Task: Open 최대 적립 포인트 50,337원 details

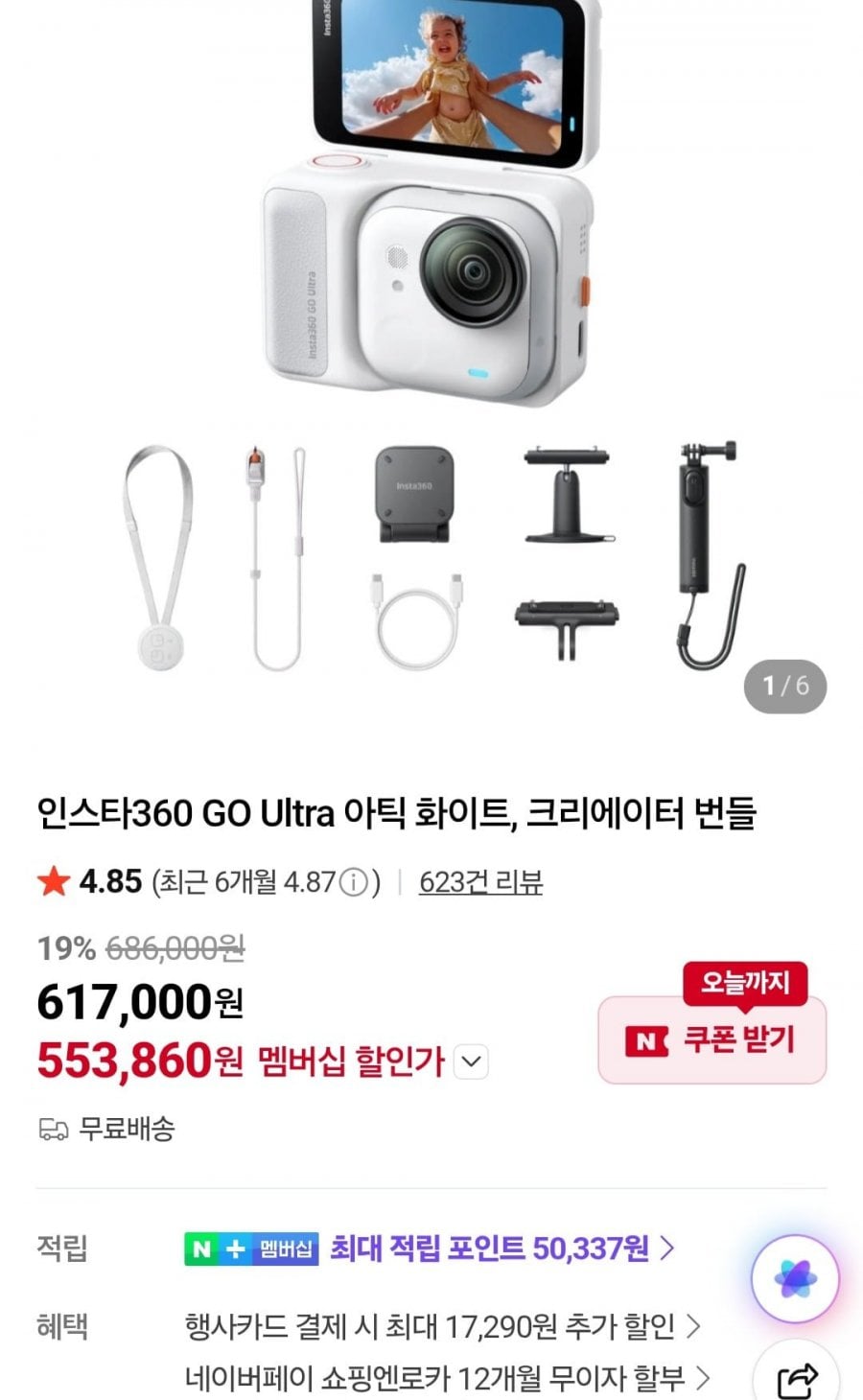Action: pyautogui.click(x=501, y=1248)
